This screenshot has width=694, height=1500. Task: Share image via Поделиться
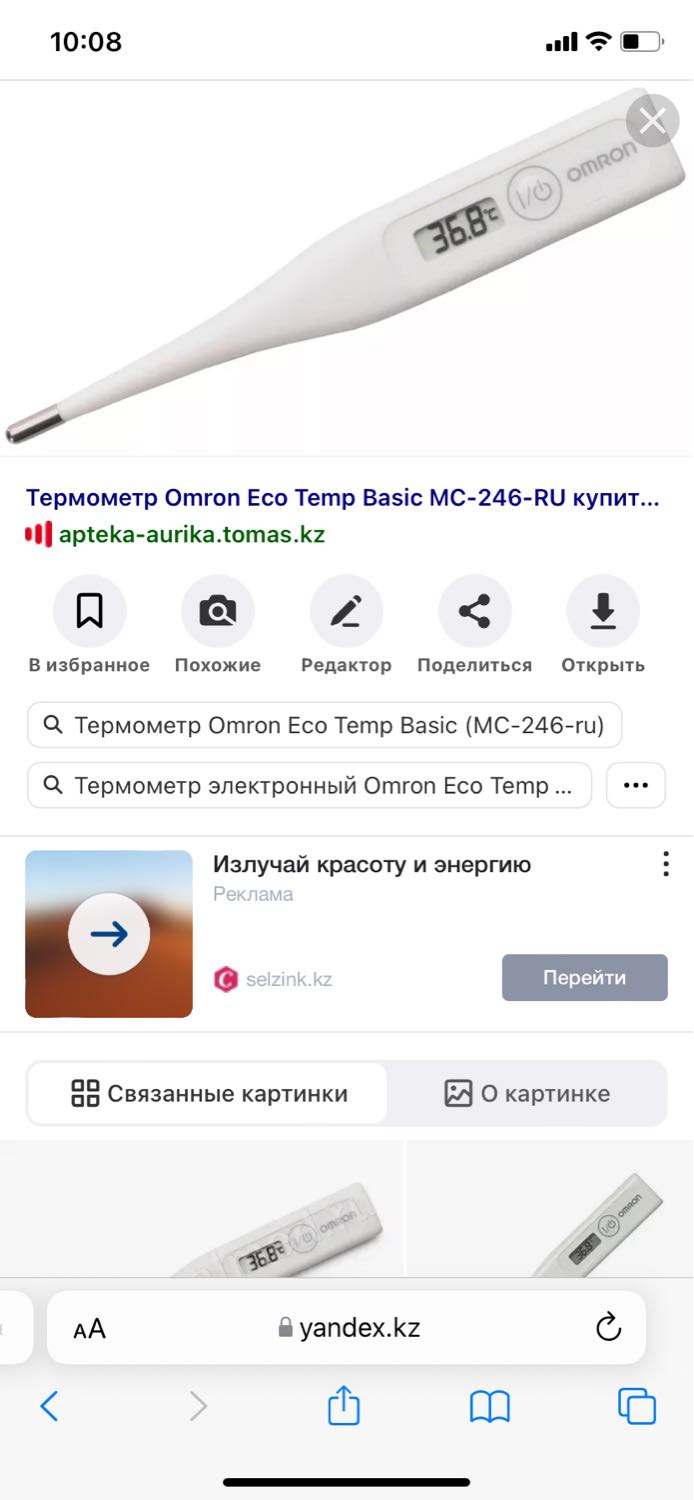(474, 625)
